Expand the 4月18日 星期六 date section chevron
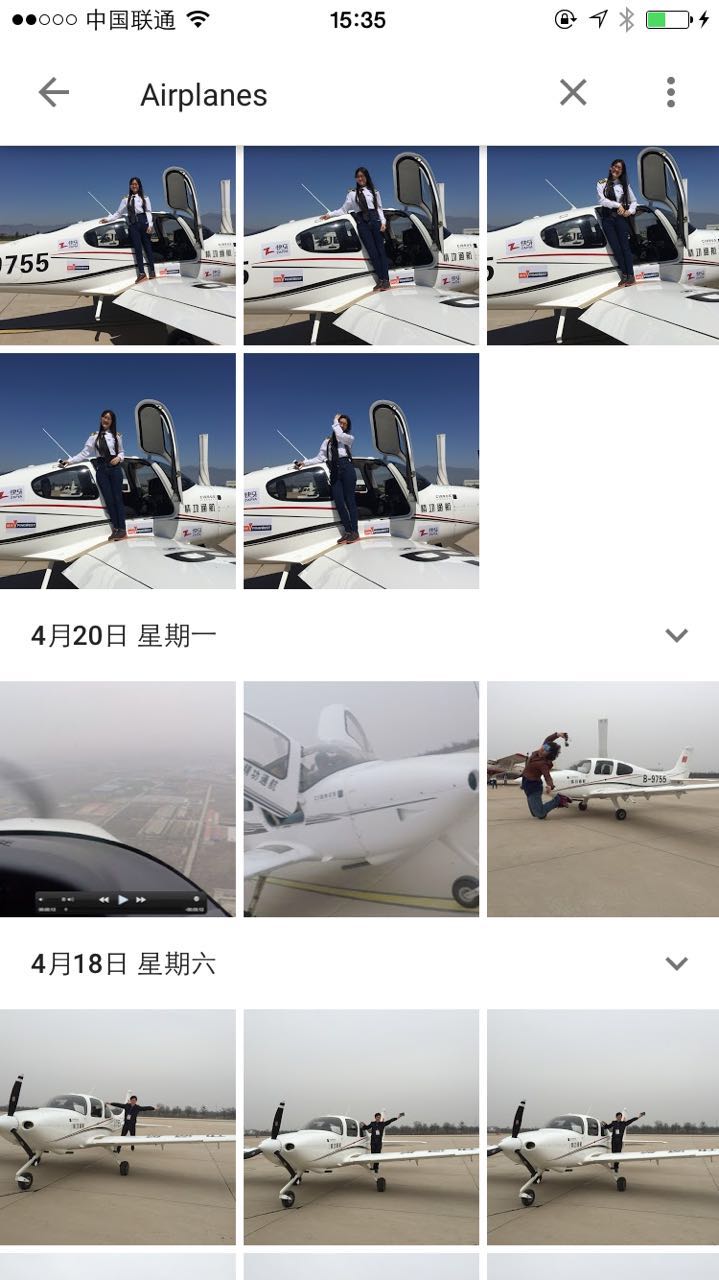 (677, 963)
